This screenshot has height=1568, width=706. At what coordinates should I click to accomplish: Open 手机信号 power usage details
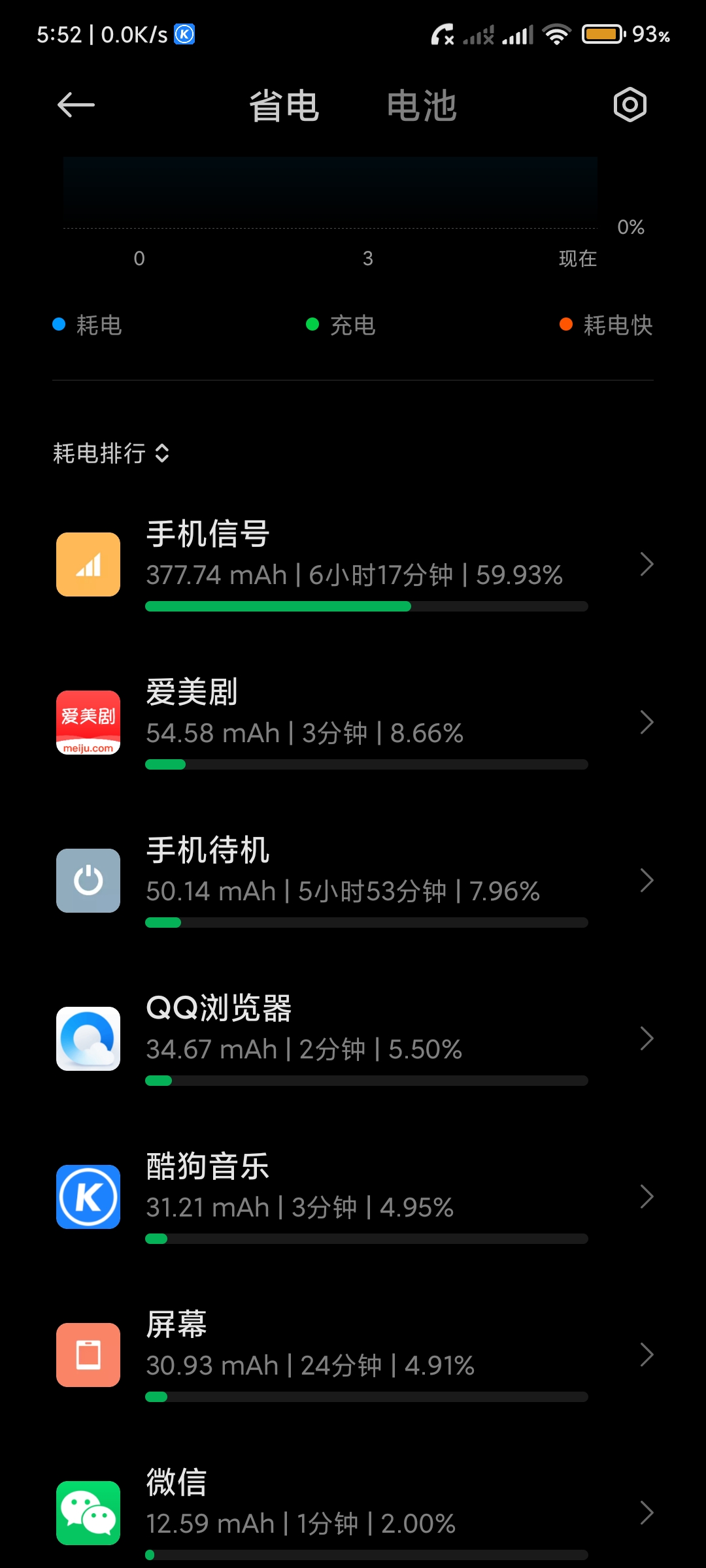(353, 564)
